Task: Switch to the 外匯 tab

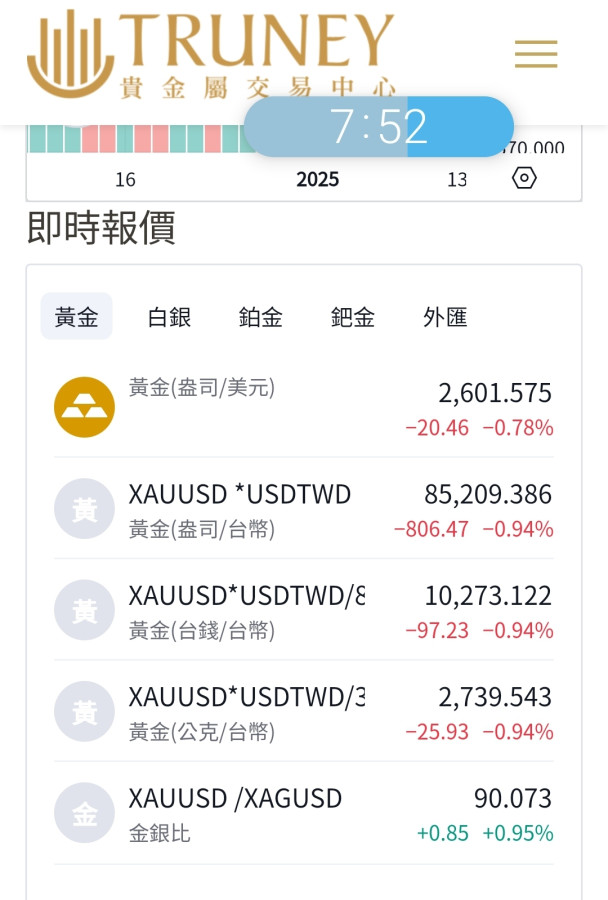Action: (445, 317)
